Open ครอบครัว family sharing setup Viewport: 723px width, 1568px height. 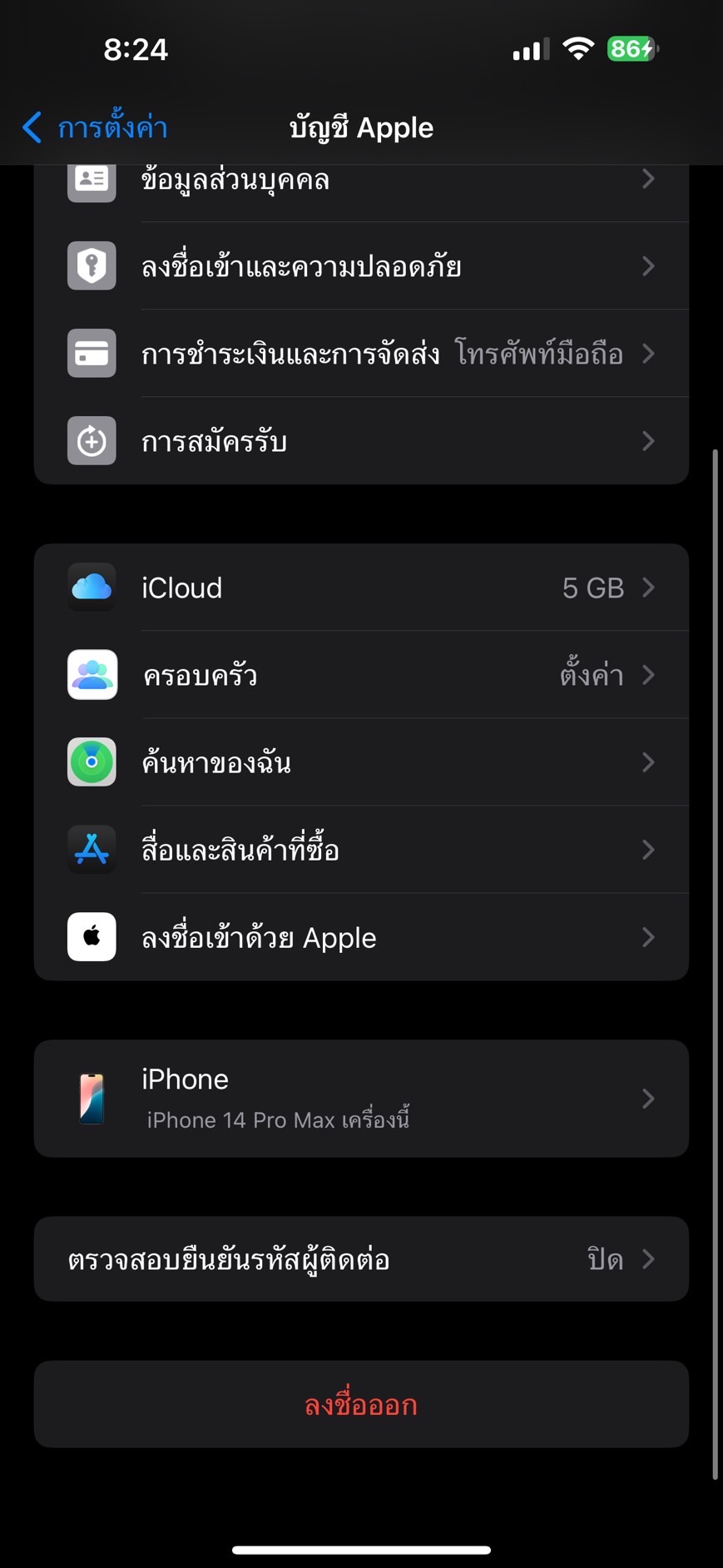pyautogui.click(x=361, y=675)
